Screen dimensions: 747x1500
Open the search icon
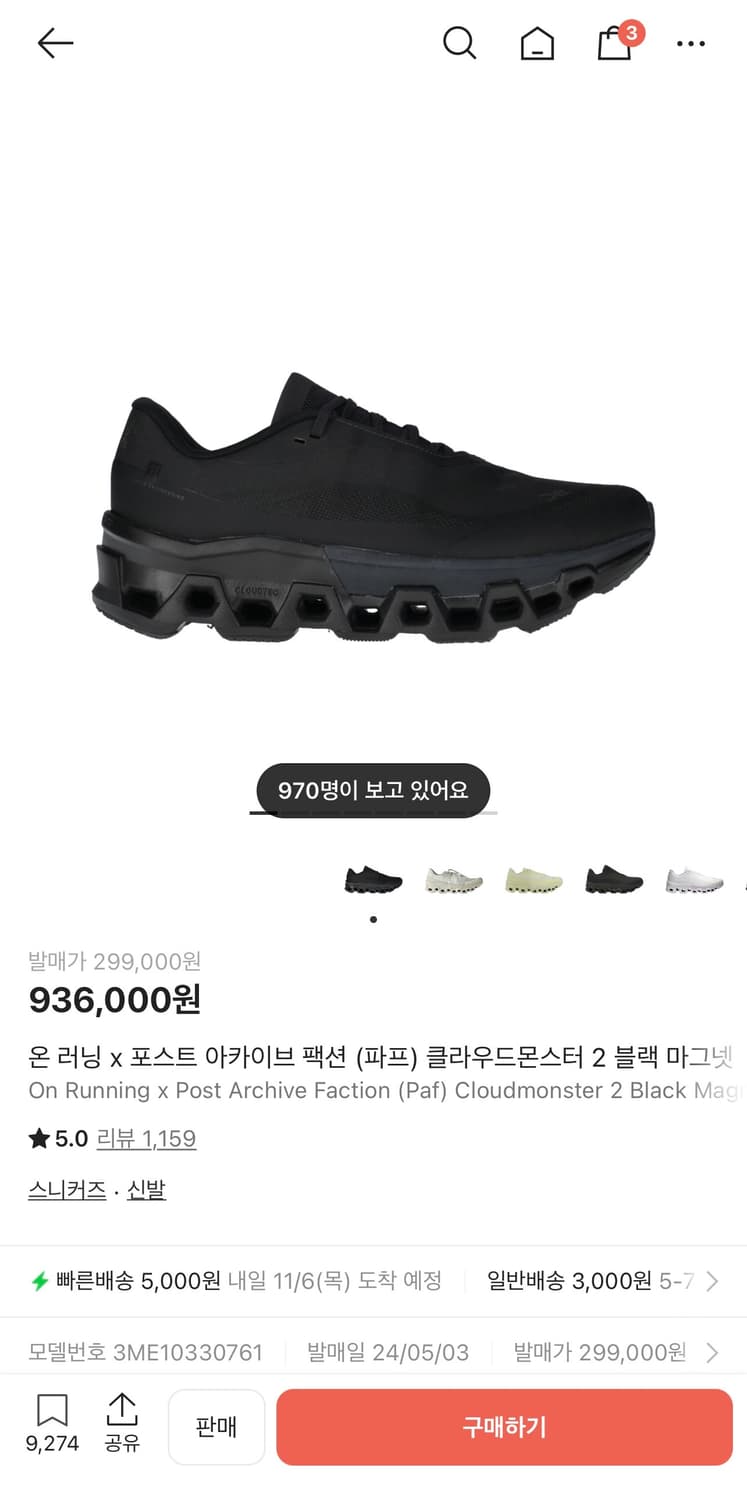point(460,43)
